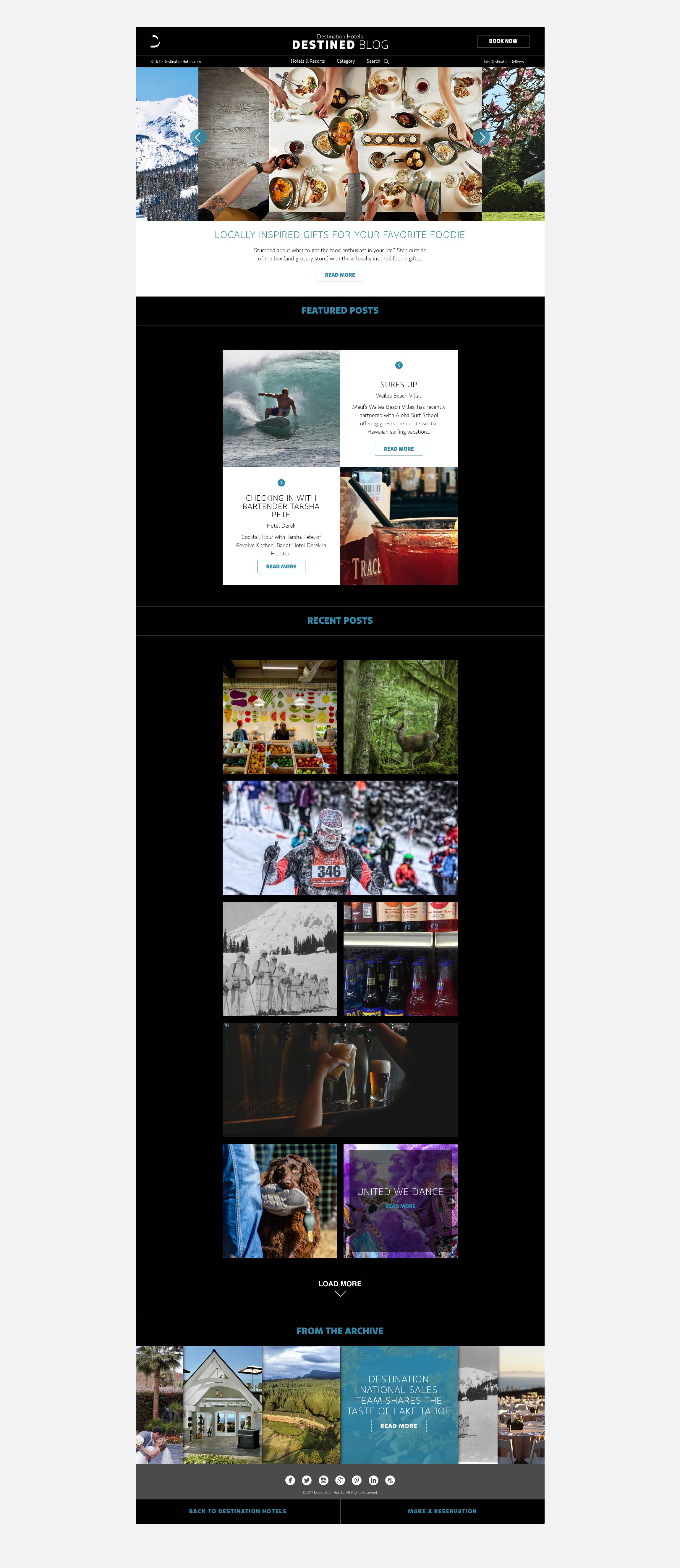This screenshot has height=1568, width=680.
Task: Go back to DestinationHotels.com link in header
Action: pyautogui.click(x=175, y=61)
